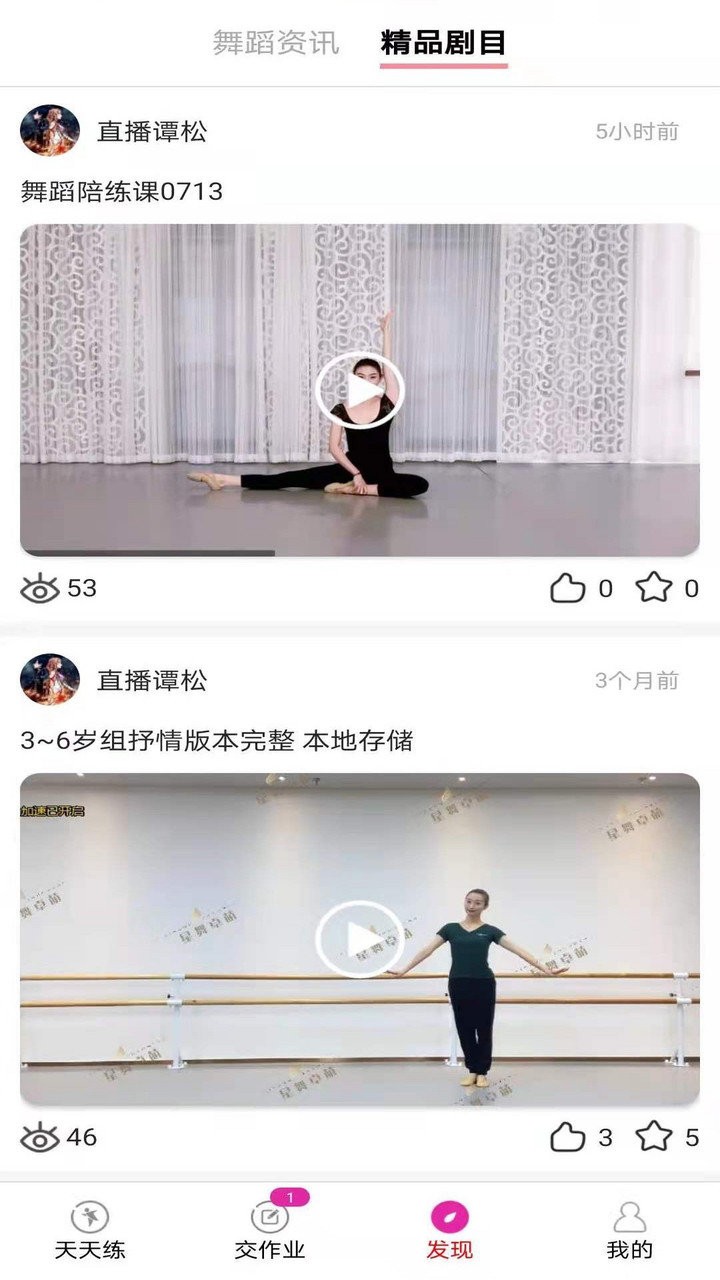Play the 3~6岁组抒情版本完整 video
Screen dimensions: 720x1280
point(360,940)
